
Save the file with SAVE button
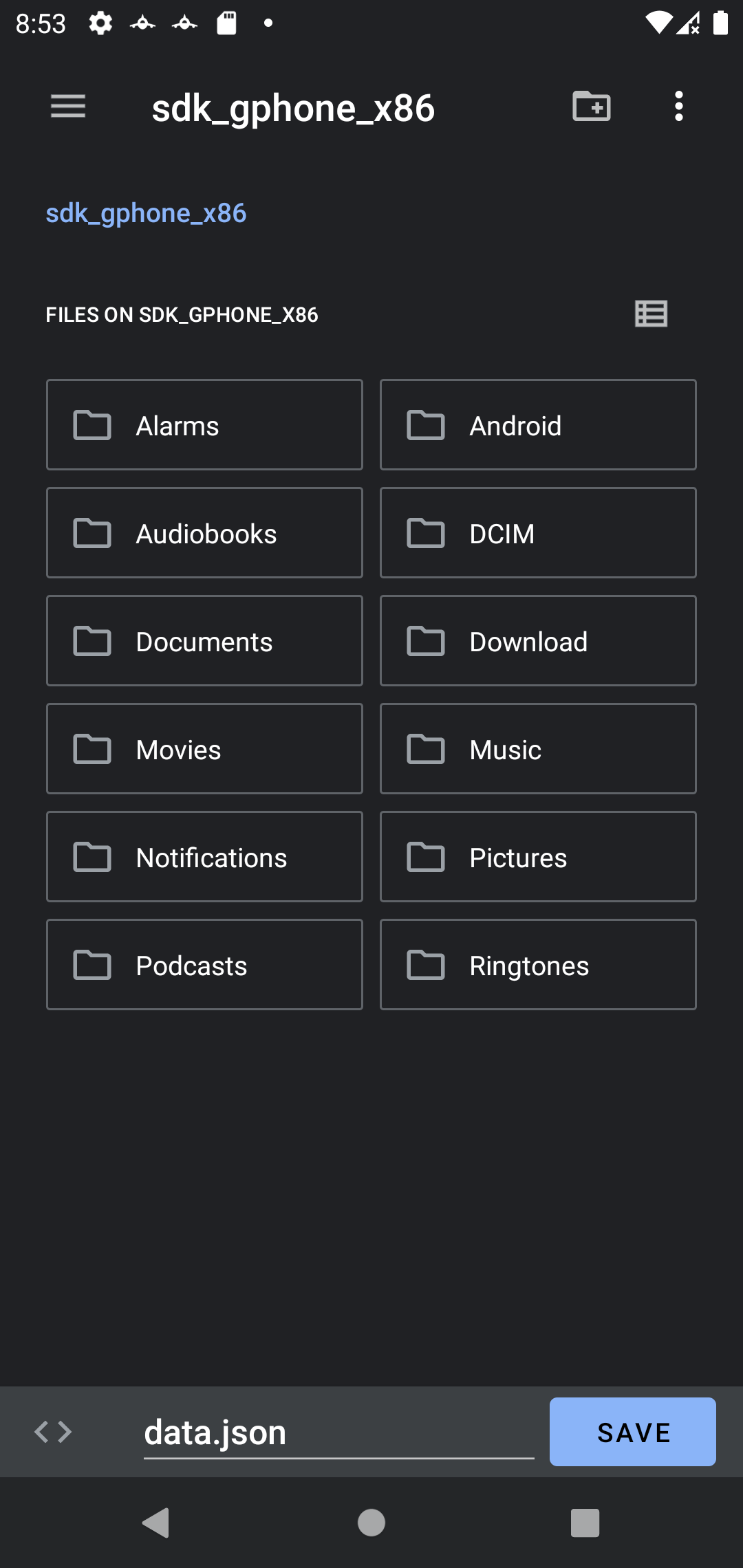pyautogui.click(x=632, y=1433)
